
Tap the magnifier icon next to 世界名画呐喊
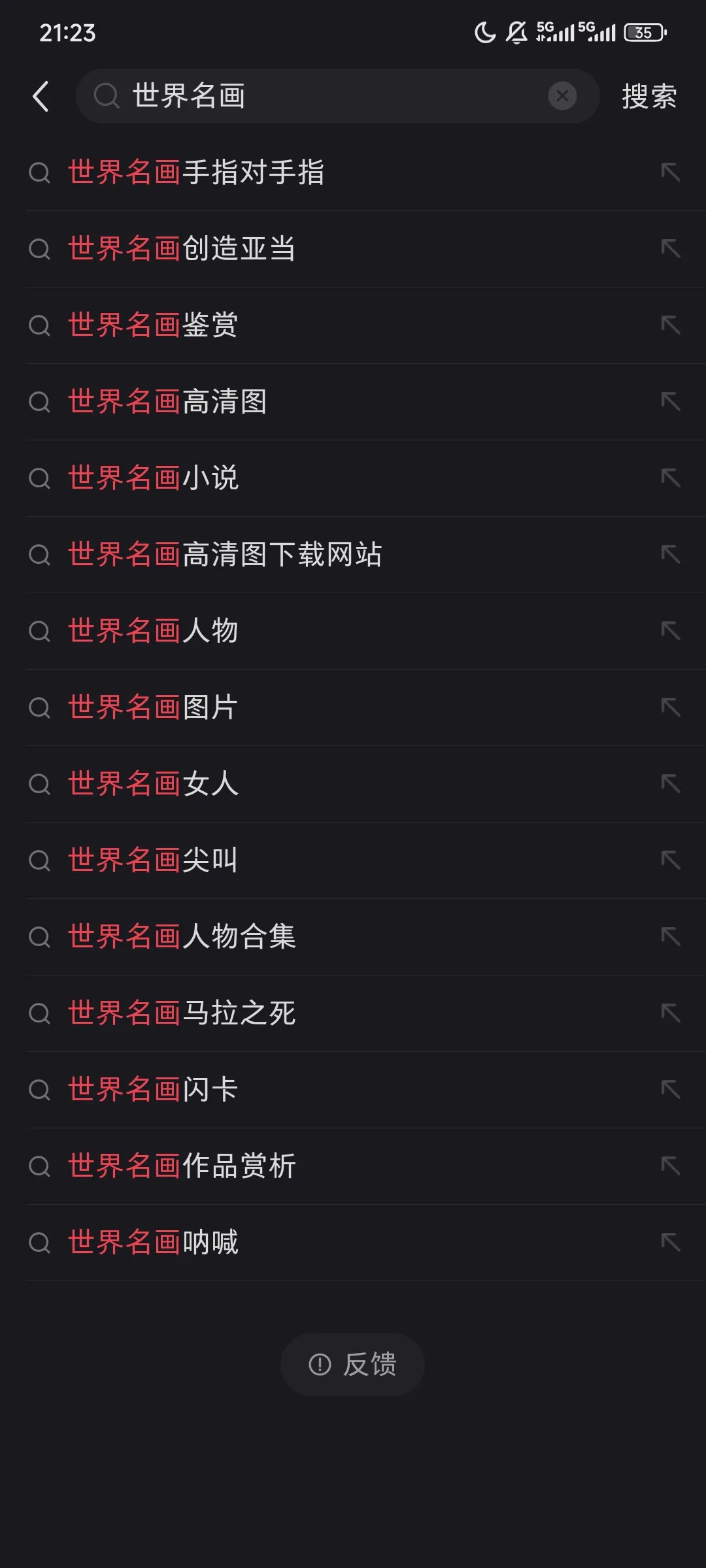[41, 1242]
